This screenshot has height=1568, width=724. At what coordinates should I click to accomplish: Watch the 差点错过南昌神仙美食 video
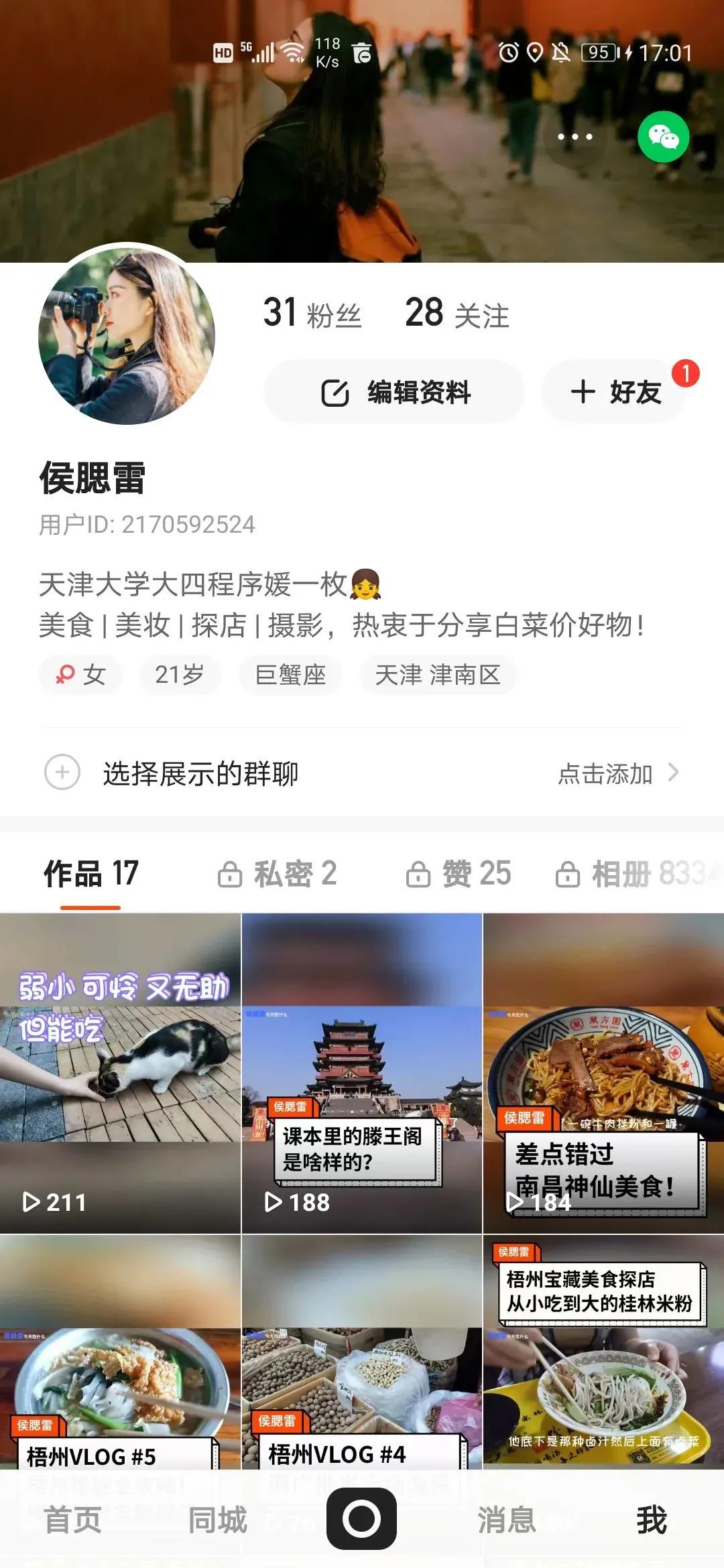[x=603, y=1072]
